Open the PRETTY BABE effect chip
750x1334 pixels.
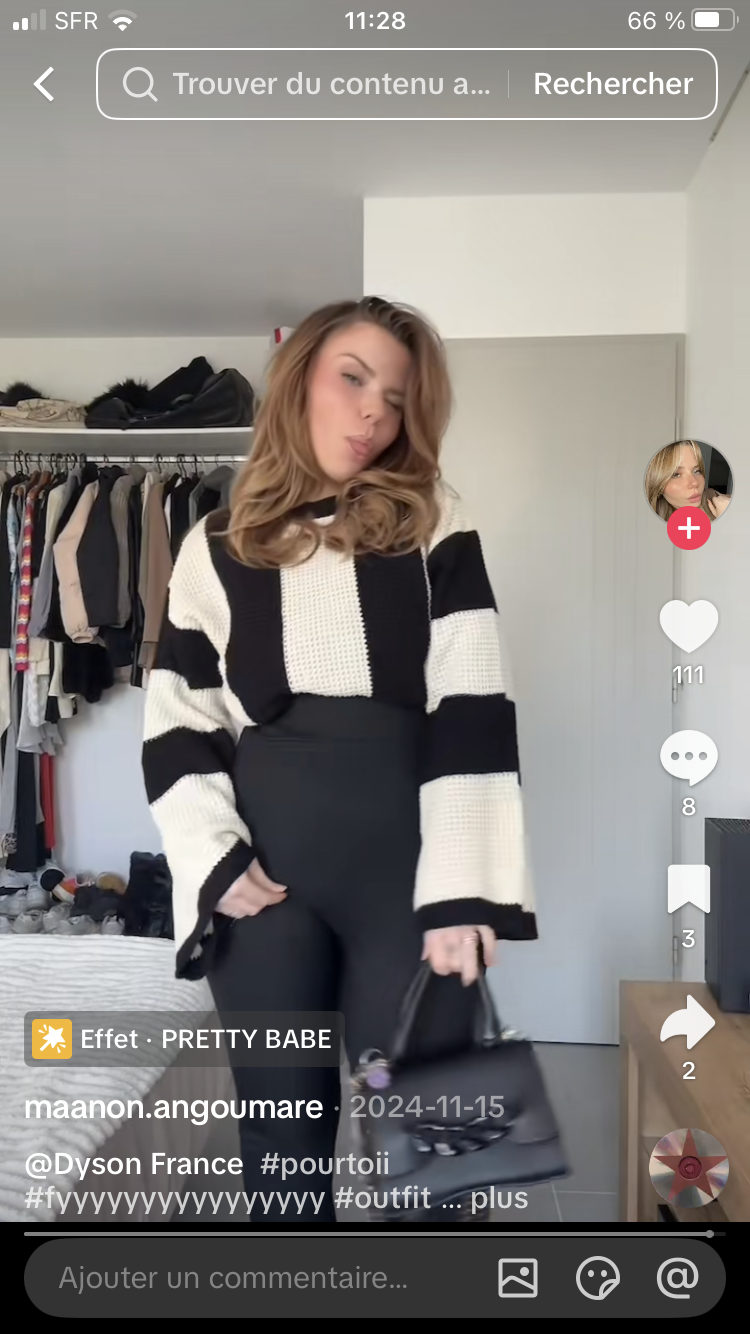pyautogui.click(x=183, y=1039)
